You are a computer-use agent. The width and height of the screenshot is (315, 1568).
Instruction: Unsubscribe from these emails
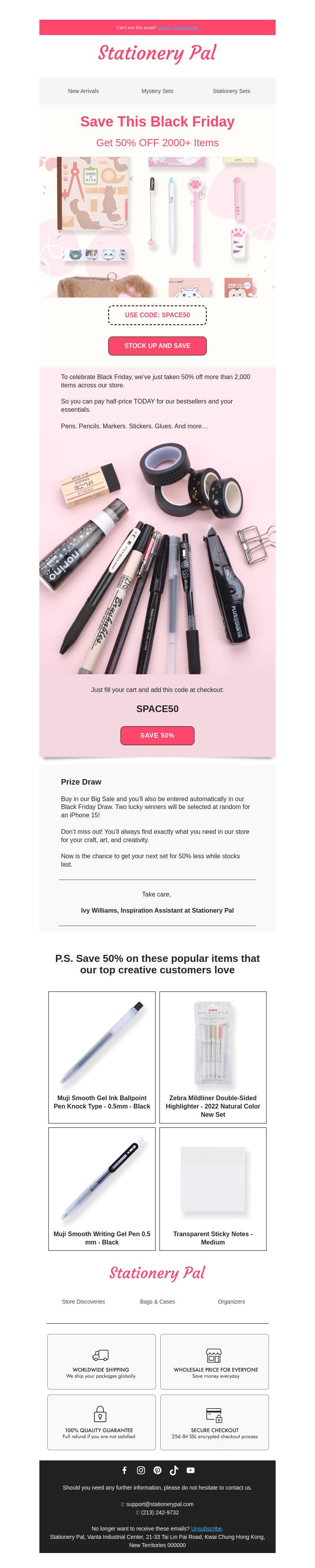click(206, 1528)
